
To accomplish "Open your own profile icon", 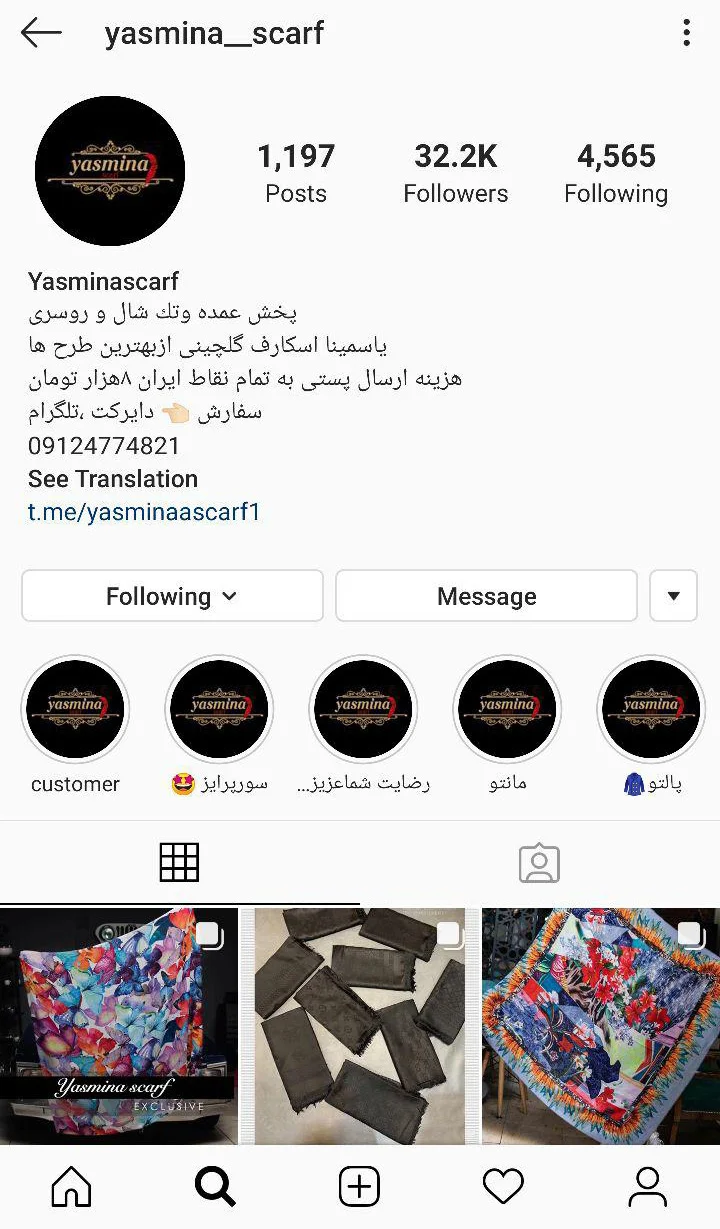I will (648, 1186).
